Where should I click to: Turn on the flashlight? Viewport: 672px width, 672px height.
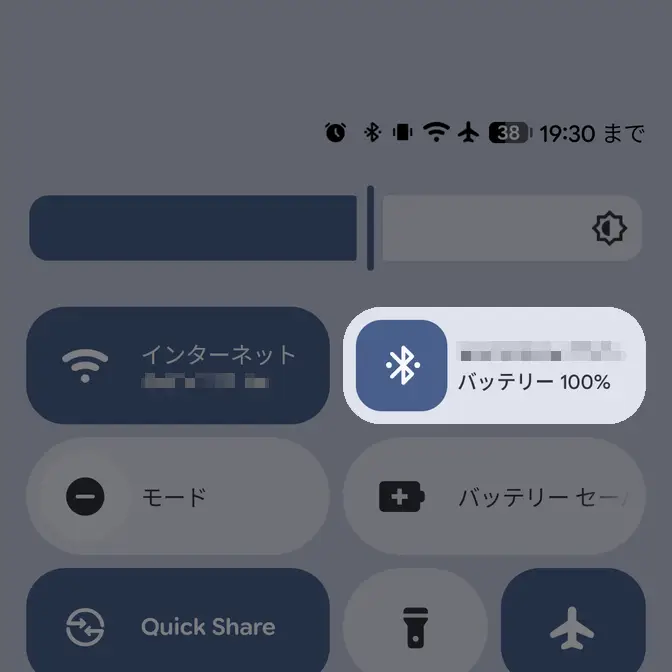415,627
